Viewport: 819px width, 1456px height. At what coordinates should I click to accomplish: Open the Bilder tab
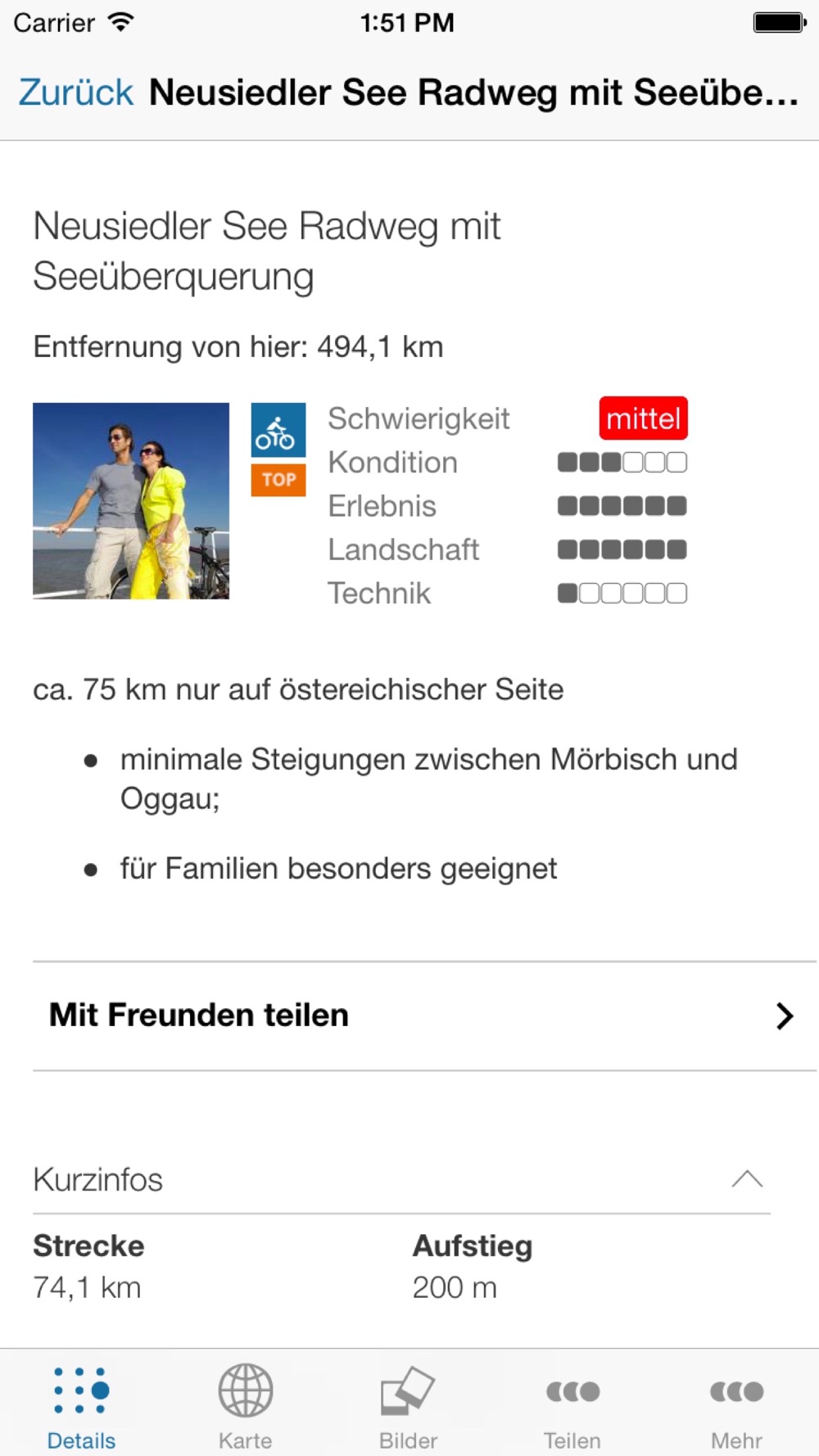(408, 1407)
